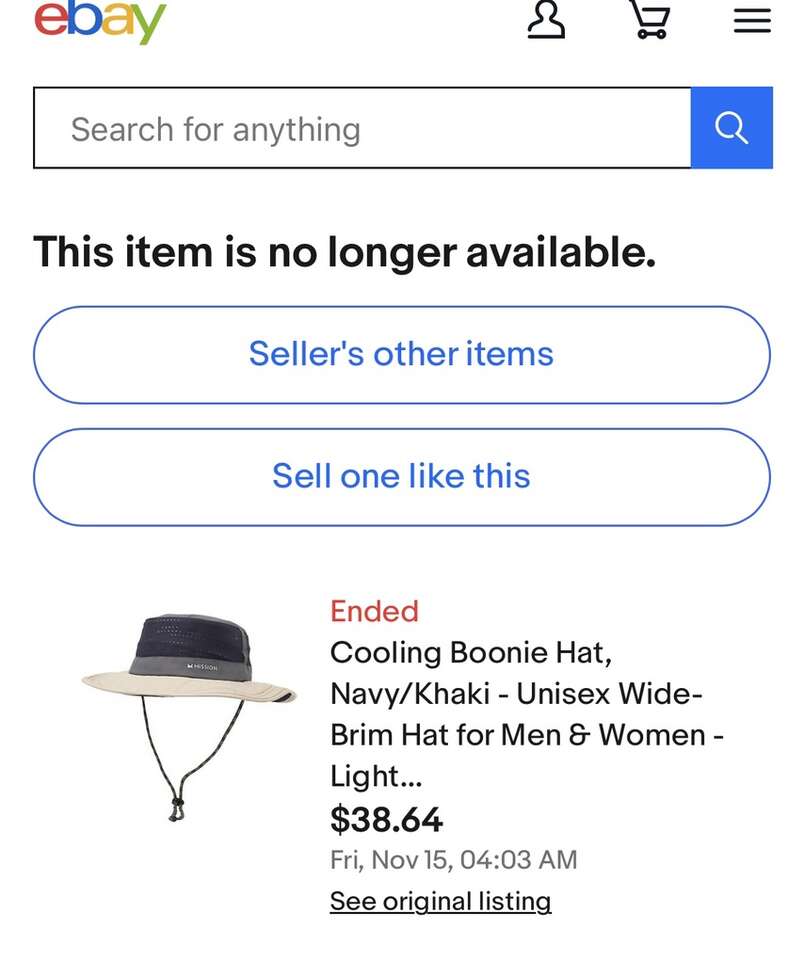Open the shopping cart
Screen dimensions: 804x960
(649, 20)
